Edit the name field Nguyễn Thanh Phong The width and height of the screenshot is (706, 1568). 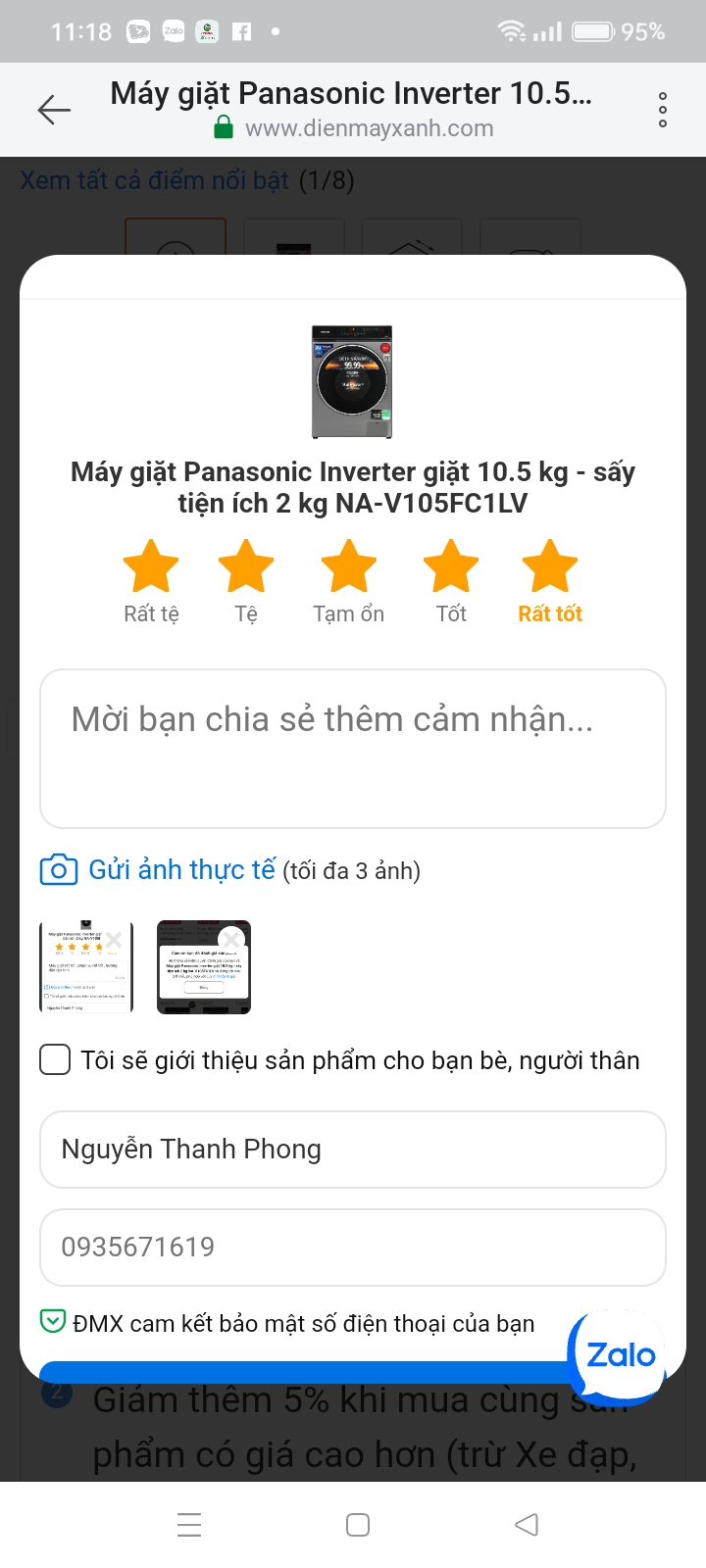[x=353, y=1149]
